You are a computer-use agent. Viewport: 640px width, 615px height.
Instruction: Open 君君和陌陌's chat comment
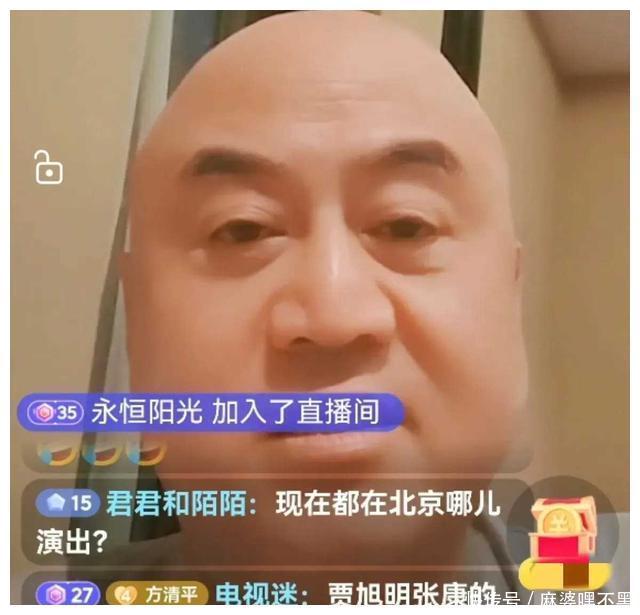(x=268, y=522)
